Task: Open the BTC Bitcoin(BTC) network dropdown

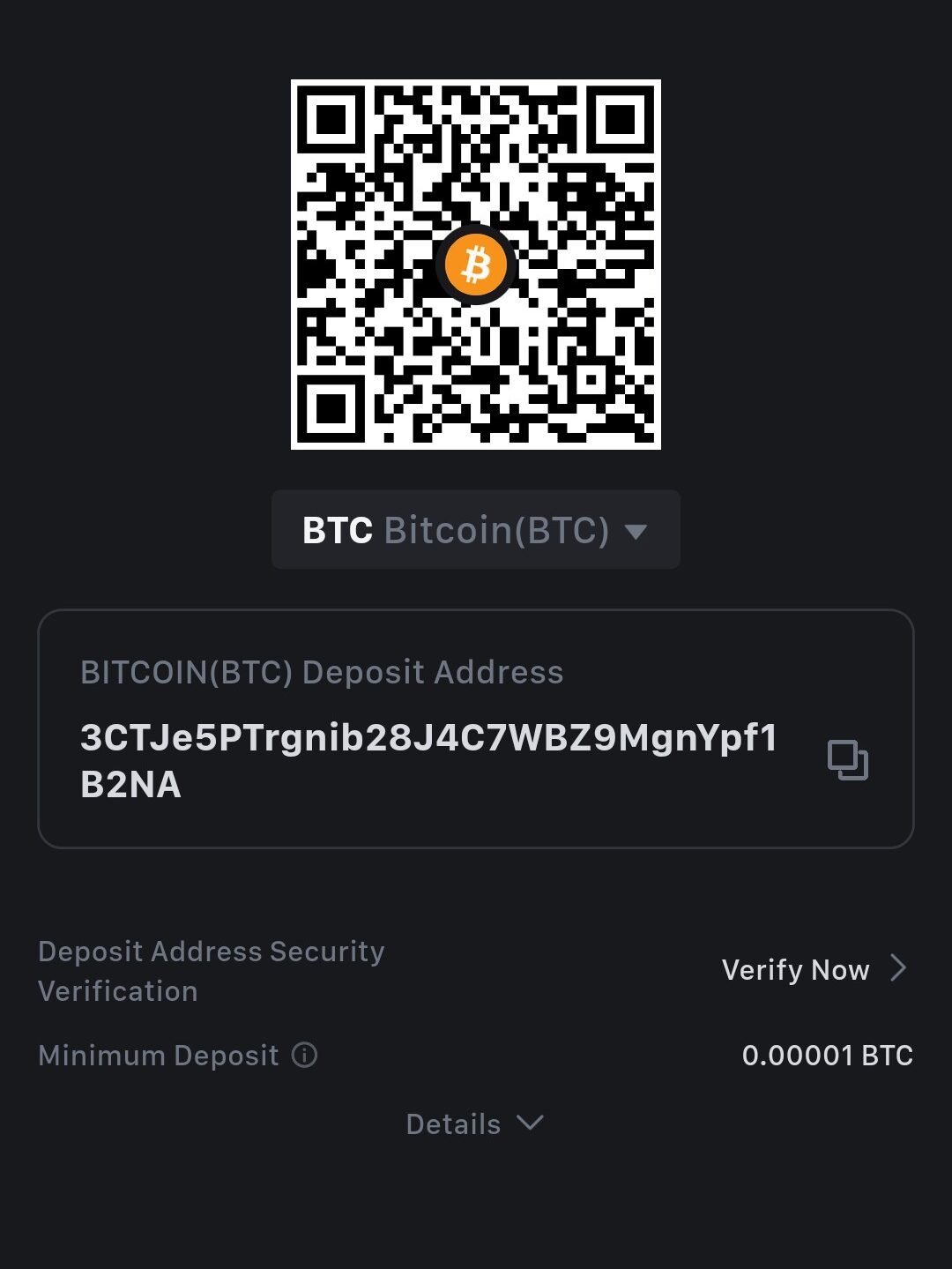Action: tap(475, 530)
